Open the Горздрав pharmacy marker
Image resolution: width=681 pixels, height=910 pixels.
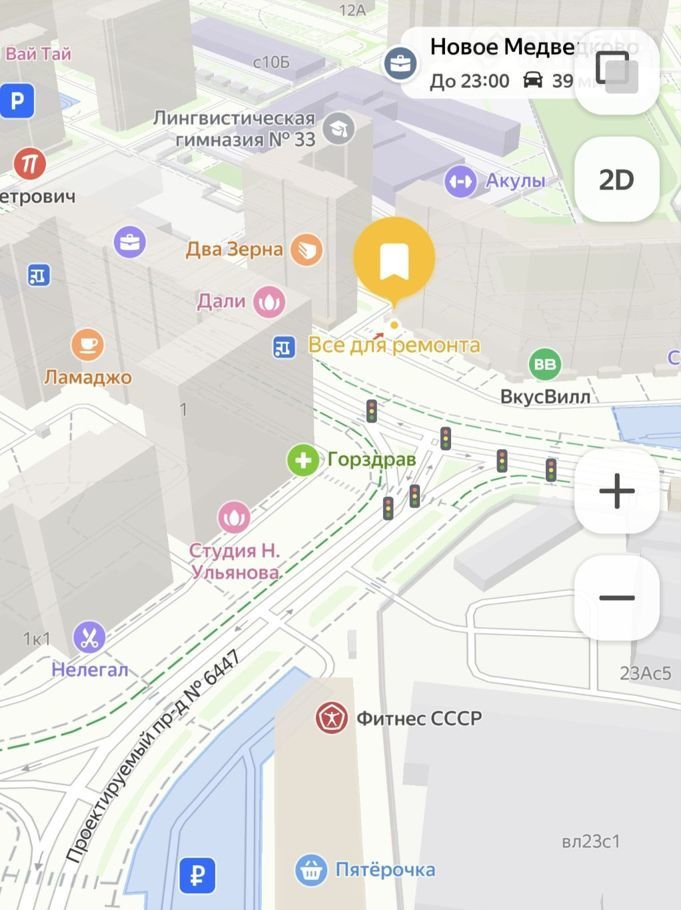(x=302, y=461)
